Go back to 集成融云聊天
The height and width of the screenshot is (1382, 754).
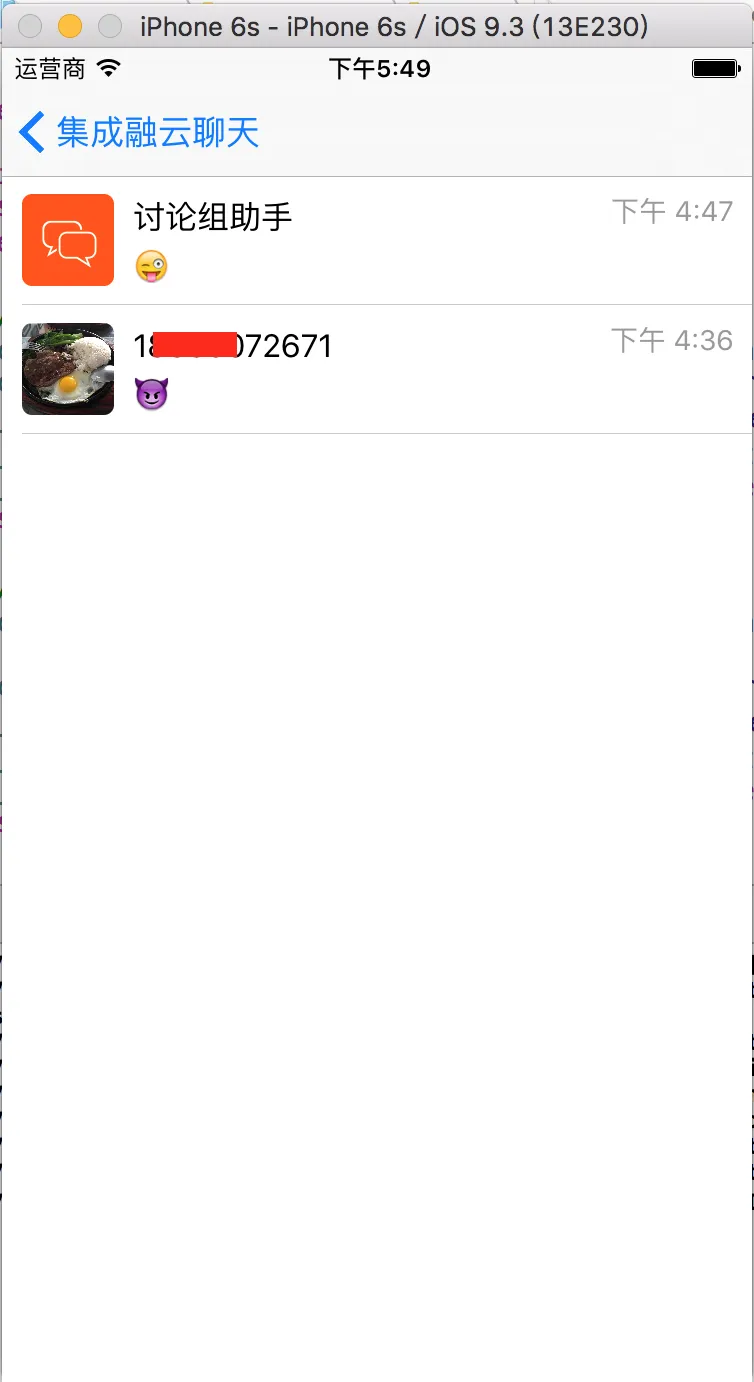(x=138, y=132)
